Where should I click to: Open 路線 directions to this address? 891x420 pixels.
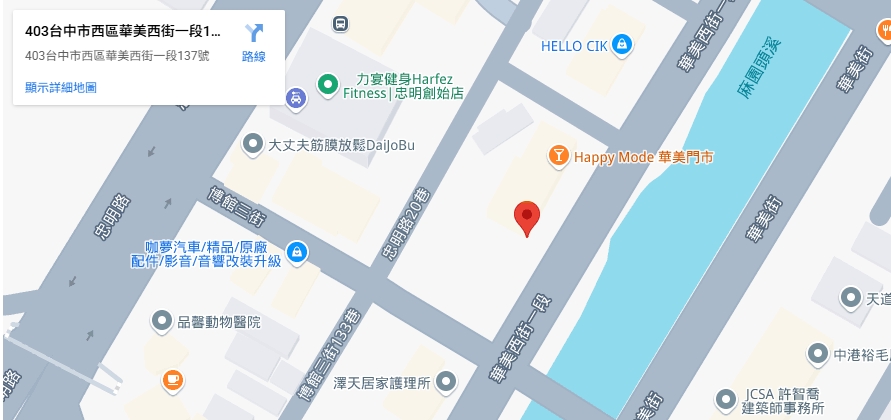coord(253,43)
